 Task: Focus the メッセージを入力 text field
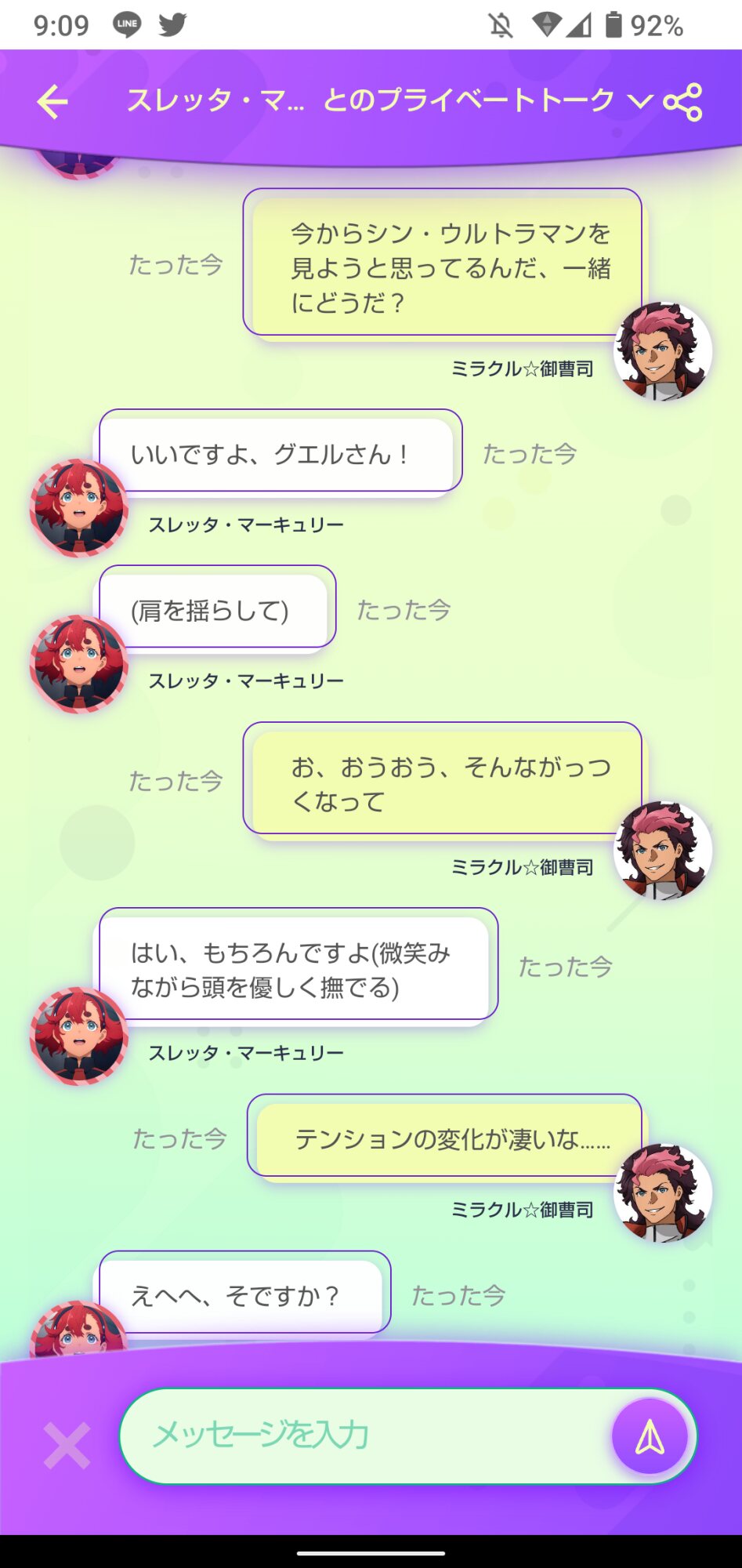366,1436
